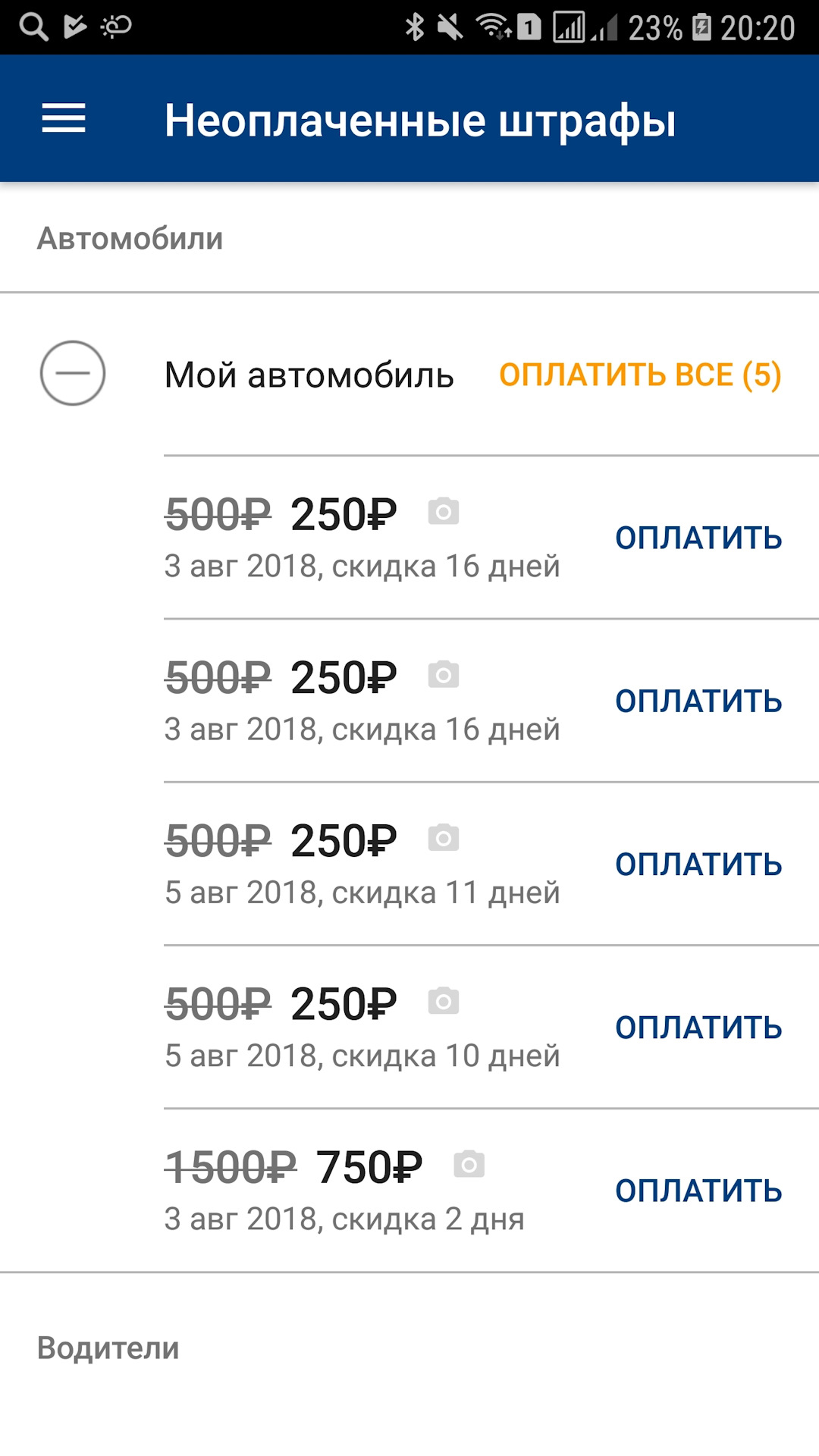This screenshot has height=1456, width=819.
Task: Select ОПЛАТИТЬ for the 10-day discount fine
Action: click(698, 1028)
